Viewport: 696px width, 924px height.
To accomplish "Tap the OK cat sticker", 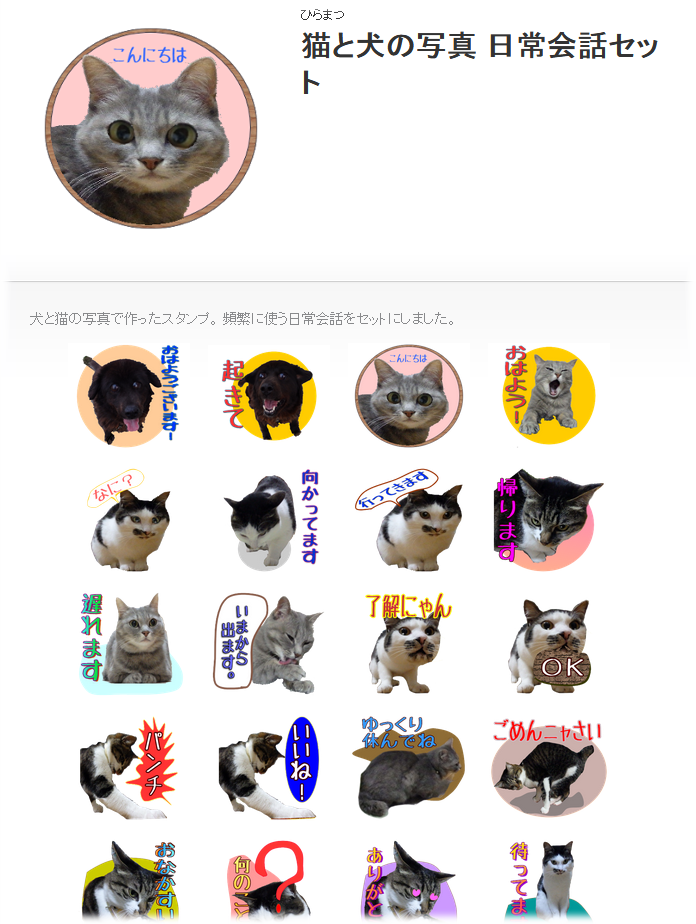I will (x=548, y=644).
